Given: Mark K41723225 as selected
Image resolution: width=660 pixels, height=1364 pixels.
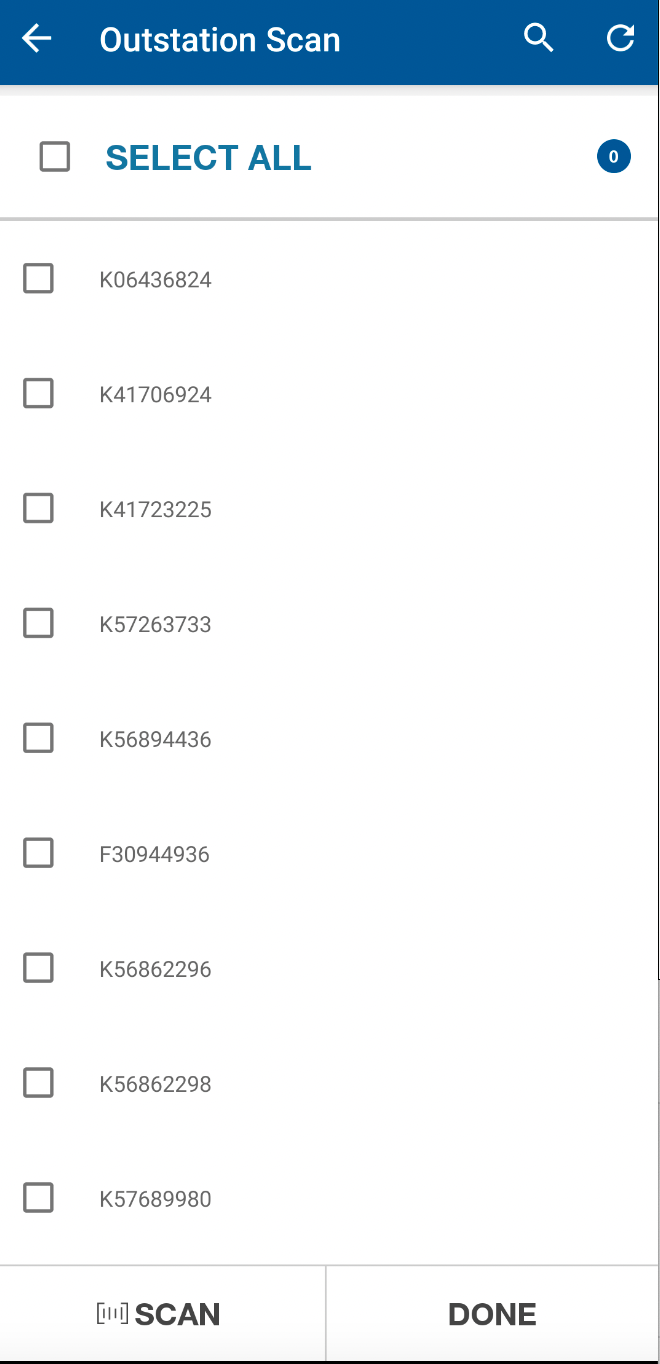Looking at the screenshot, I should point(38,509).
